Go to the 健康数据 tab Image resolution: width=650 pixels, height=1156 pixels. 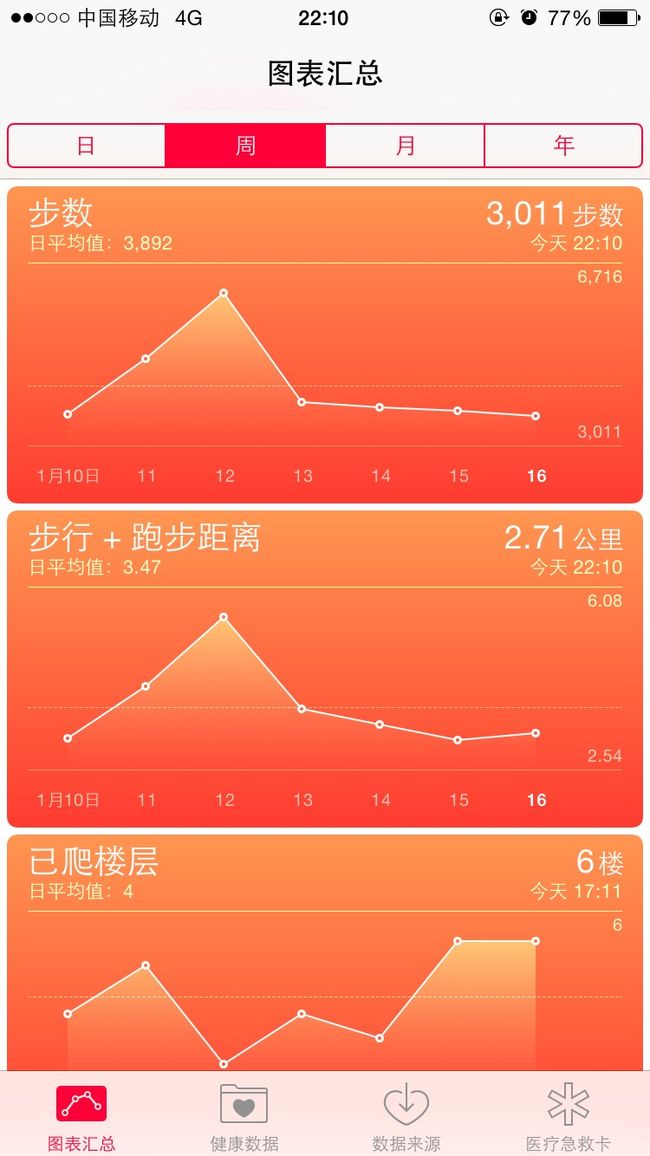[244, 1114]
